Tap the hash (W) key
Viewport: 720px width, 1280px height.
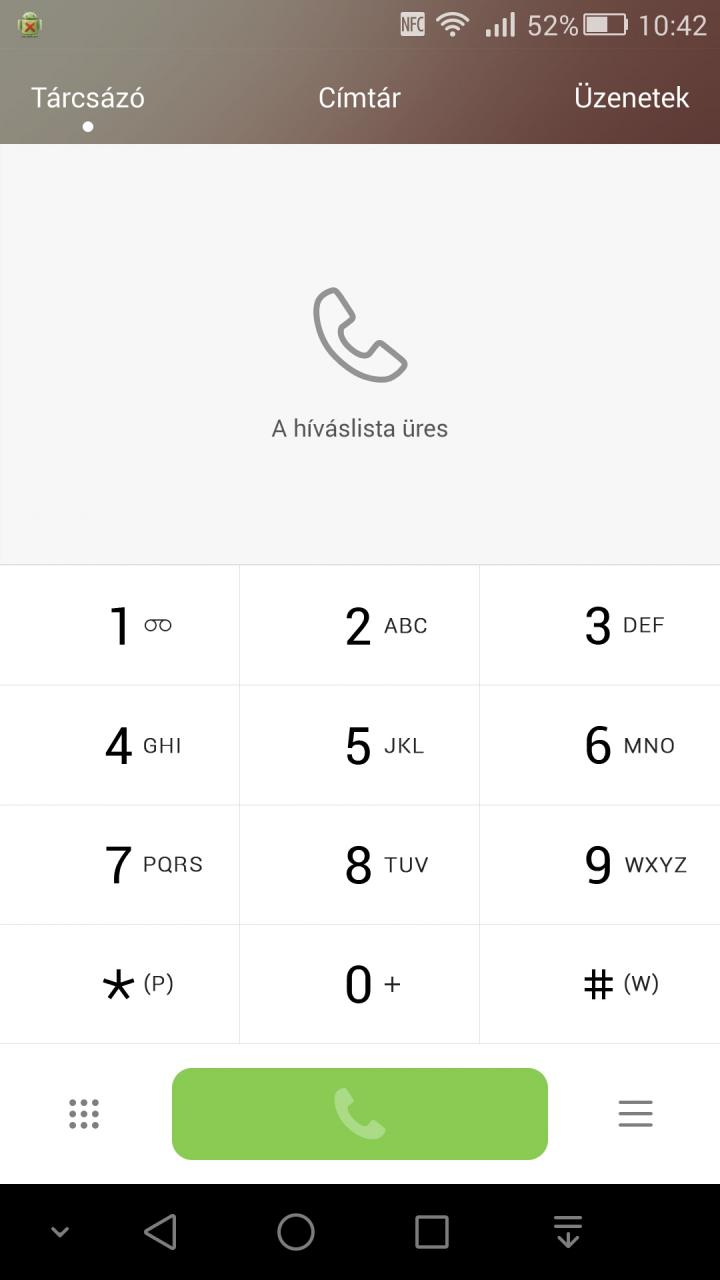(600, 984)
